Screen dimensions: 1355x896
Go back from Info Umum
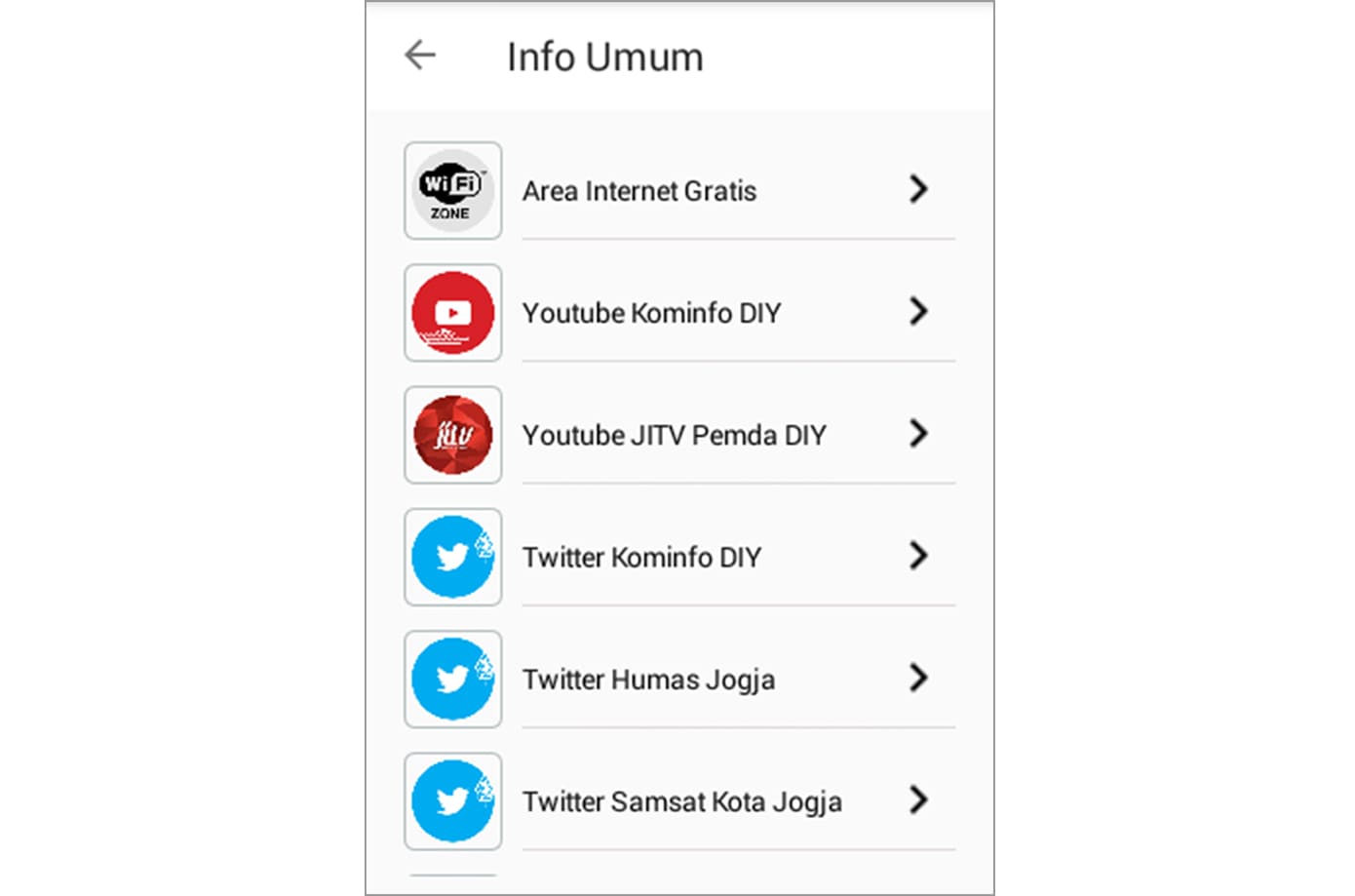click(420, 56)
